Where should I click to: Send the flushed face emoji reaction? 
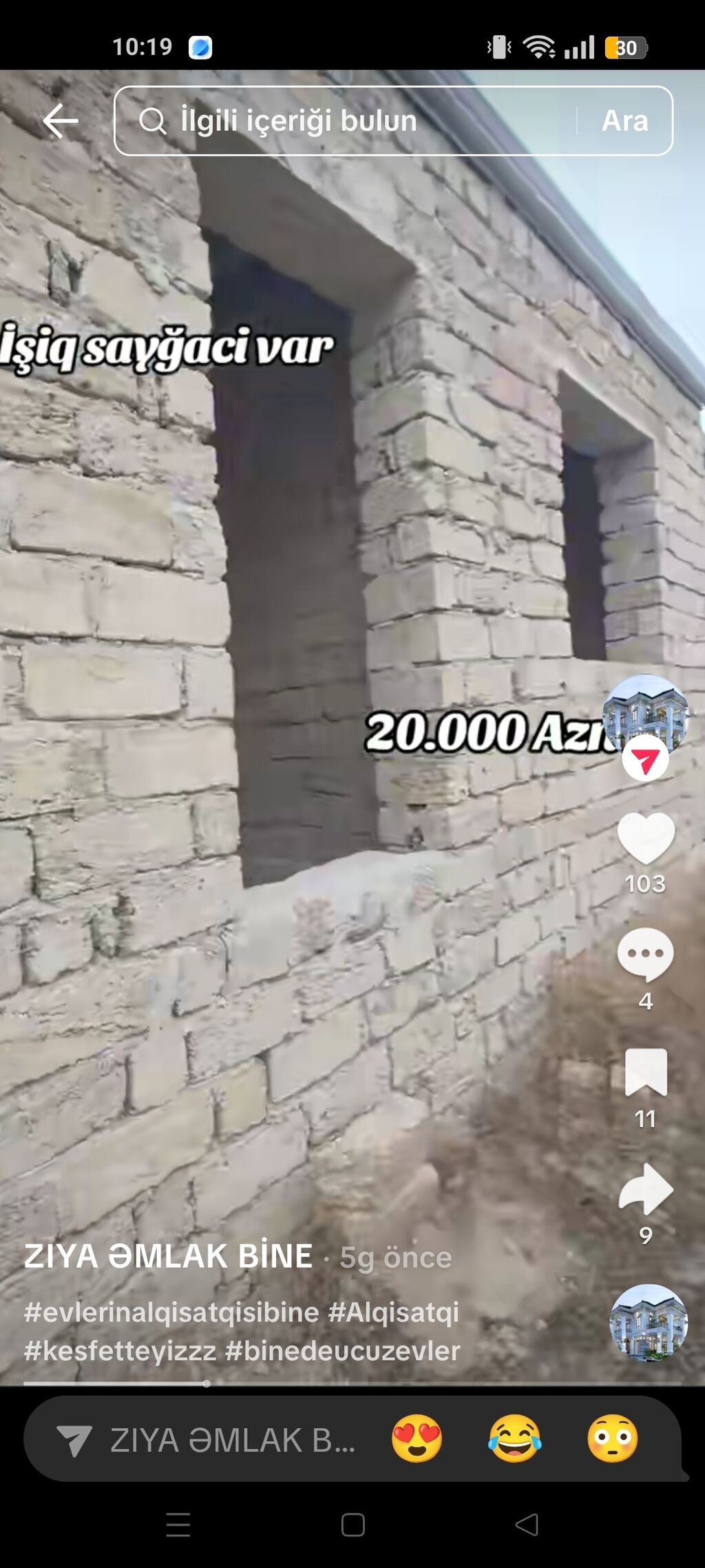tap(612, 1439)
